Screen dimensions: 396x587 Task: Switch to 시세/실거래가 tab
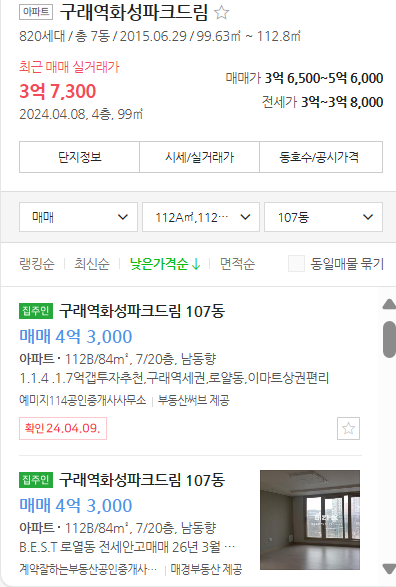(199, 157)
